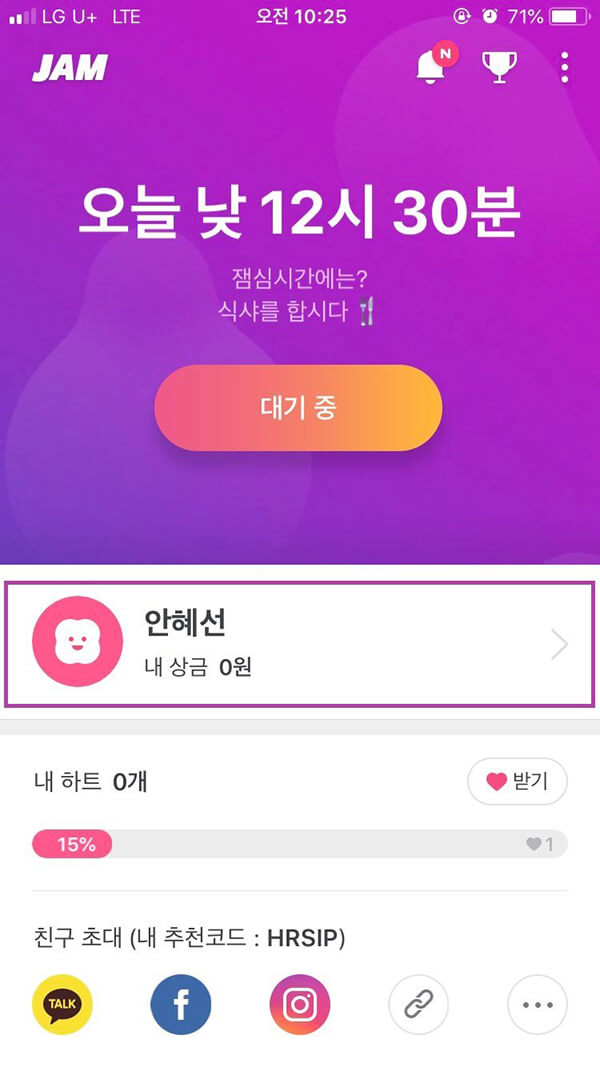The height and width of the screenshot is (1067, 600).
Task: Share invite on Instagram
Action: pyautogui.click(x=300, y=1004)
